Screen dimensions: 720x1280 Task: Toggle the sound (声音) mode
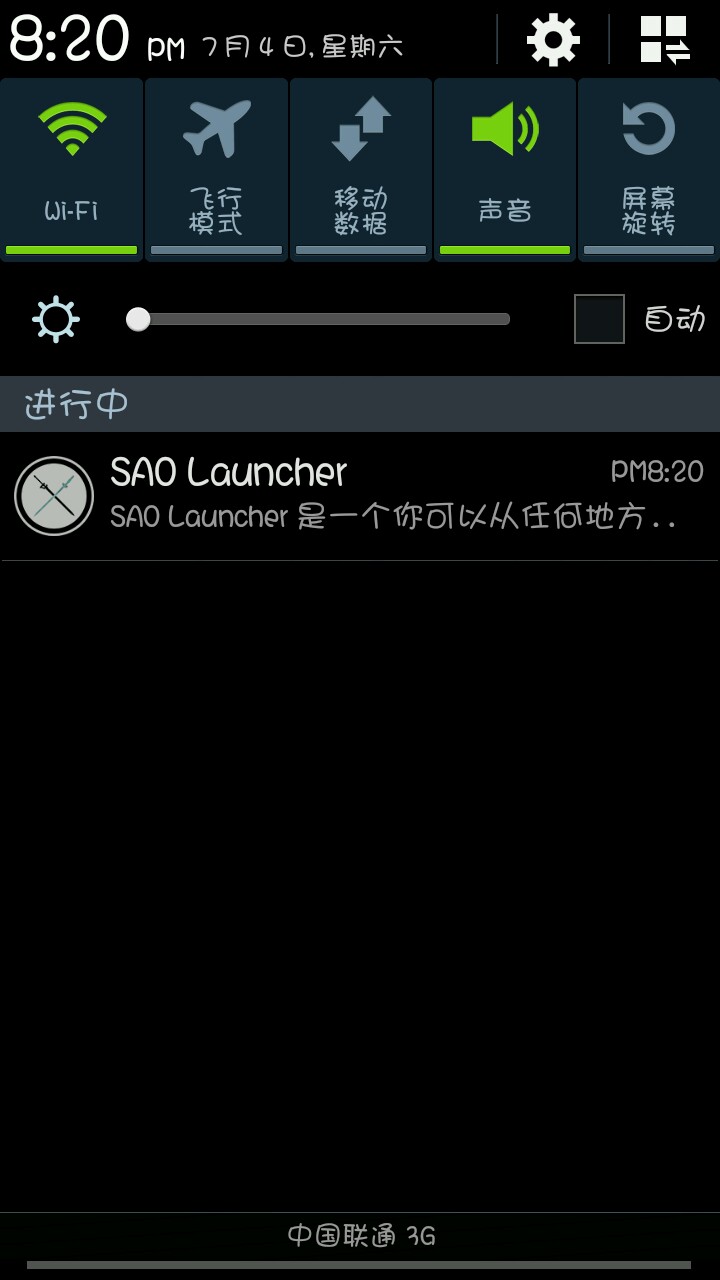pos(504,168)
